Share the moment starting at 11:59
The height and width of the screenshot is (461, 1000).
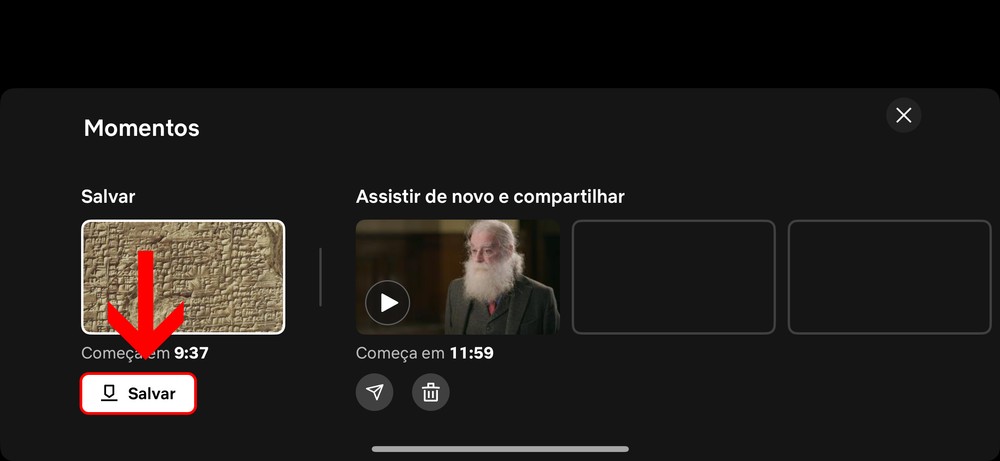[374, 392]
